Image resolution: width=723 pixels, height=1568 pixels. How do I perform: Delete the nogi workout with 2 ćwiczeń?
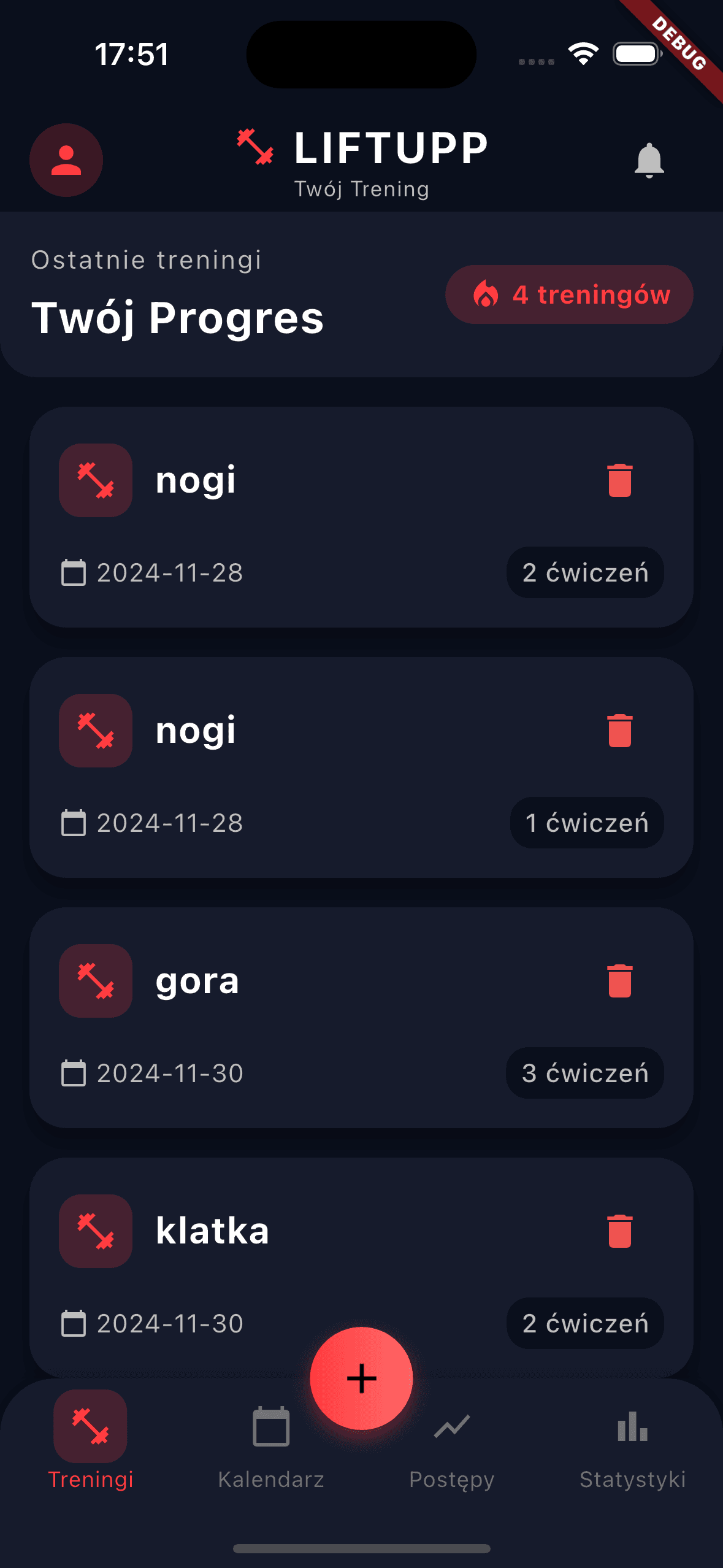tap(619, 480)
